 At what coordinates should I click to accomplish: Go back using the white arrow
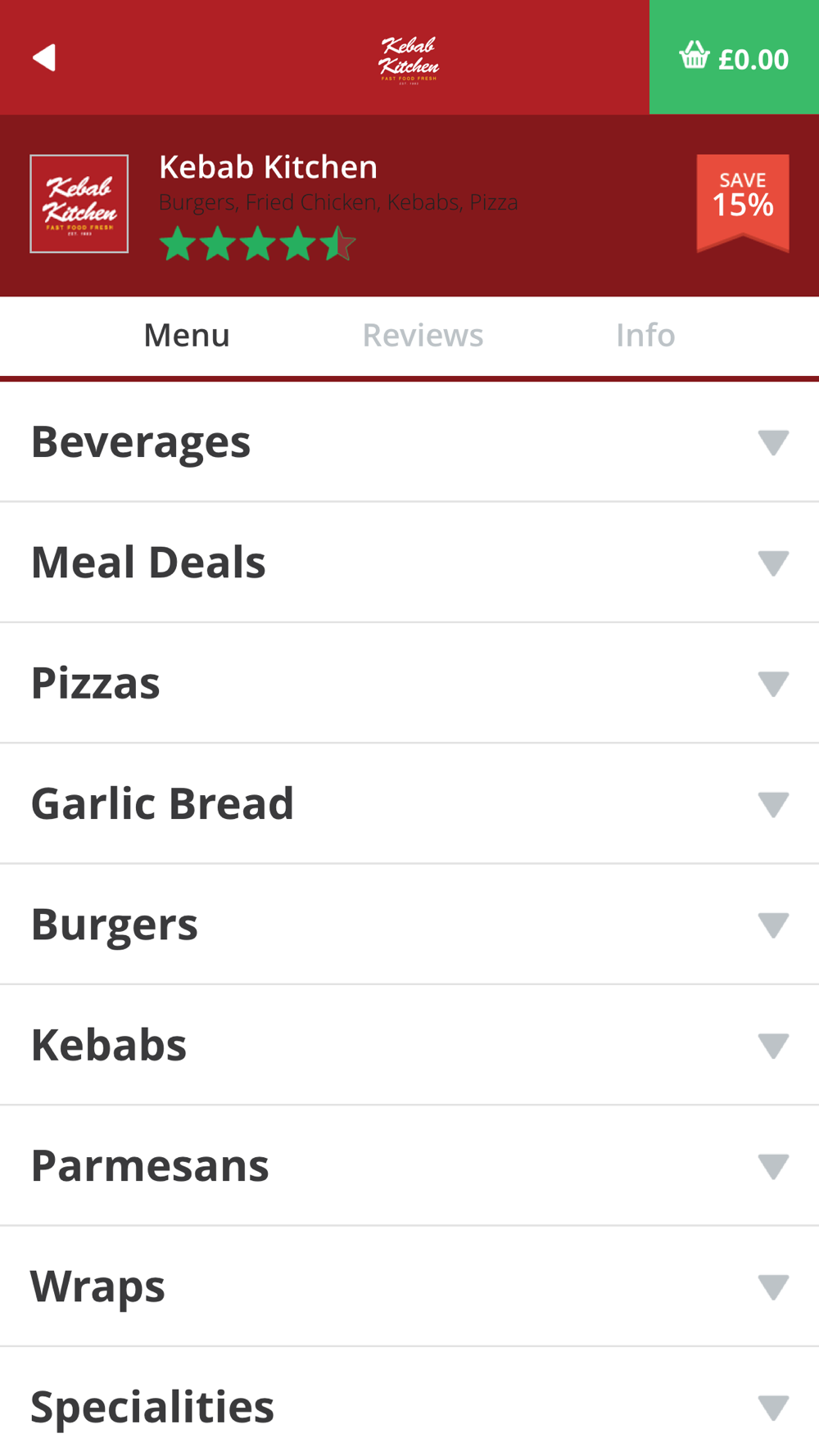tap(44, 57)
